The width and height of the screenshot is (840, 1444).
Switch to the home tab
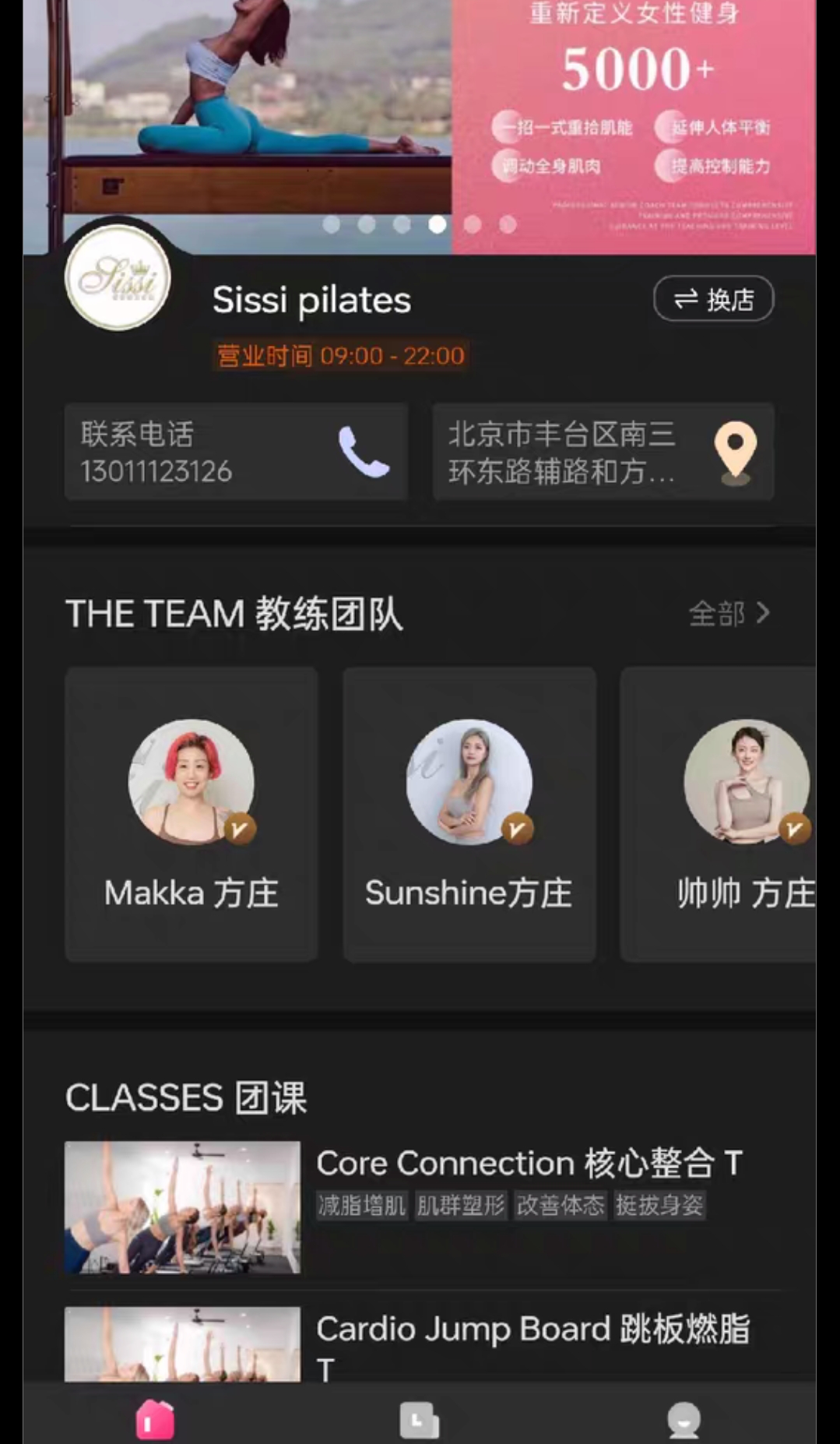(155, 1419)
